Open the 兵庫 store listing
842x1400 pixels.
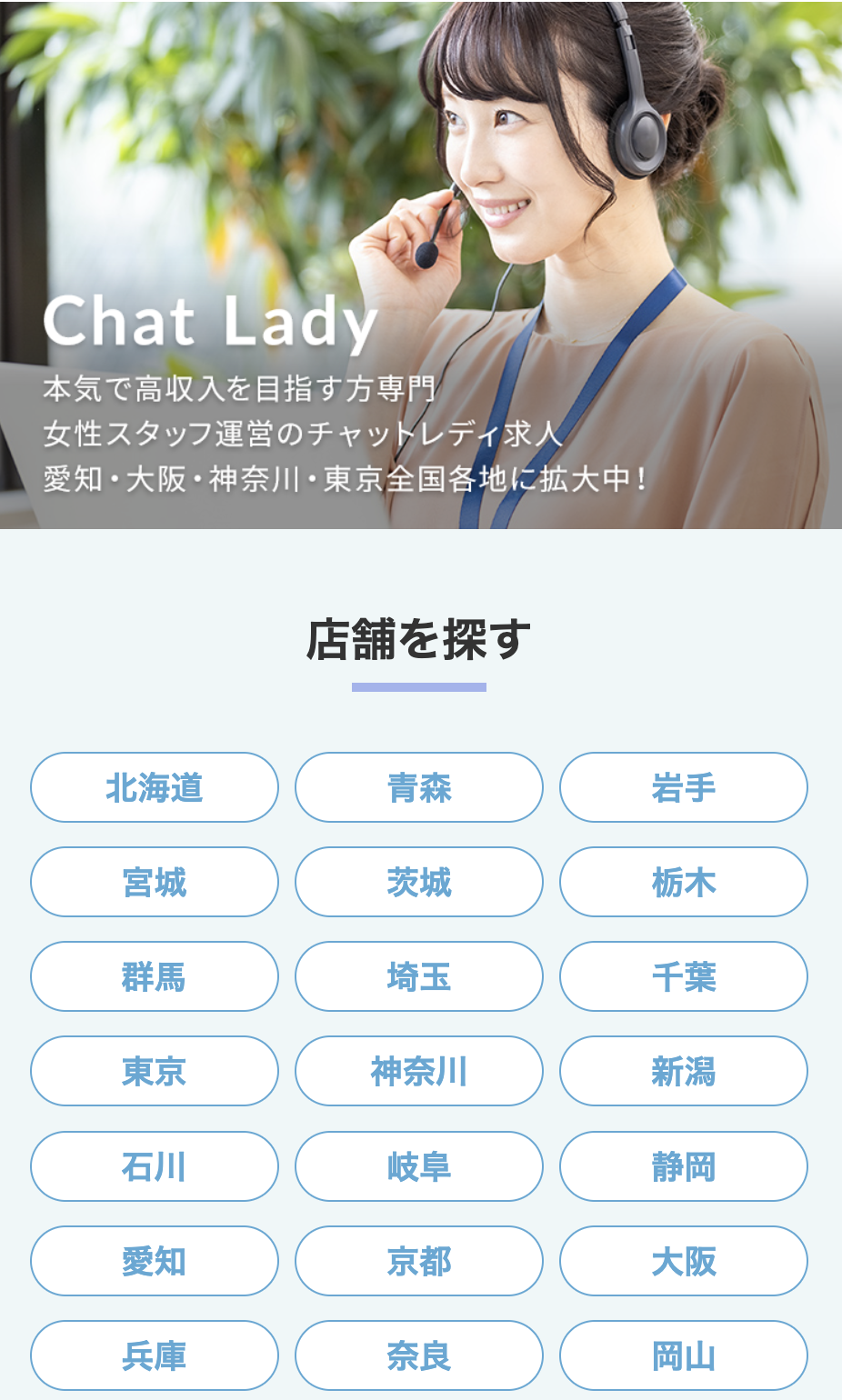pos(155,1355)
